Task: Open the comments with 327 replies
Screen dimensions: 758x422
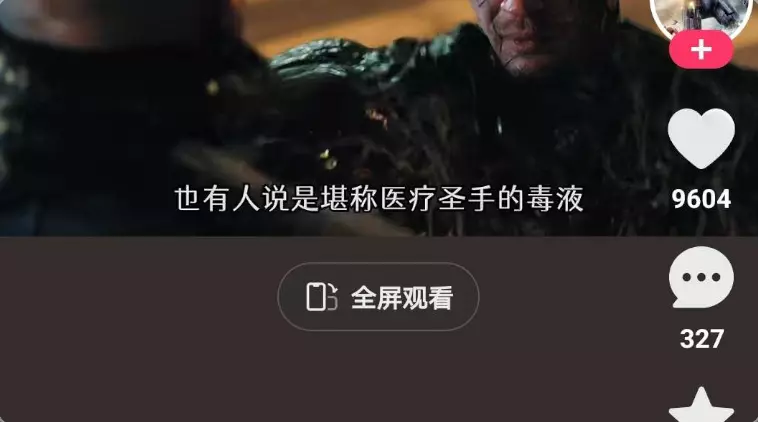Action: click(701, 277)
